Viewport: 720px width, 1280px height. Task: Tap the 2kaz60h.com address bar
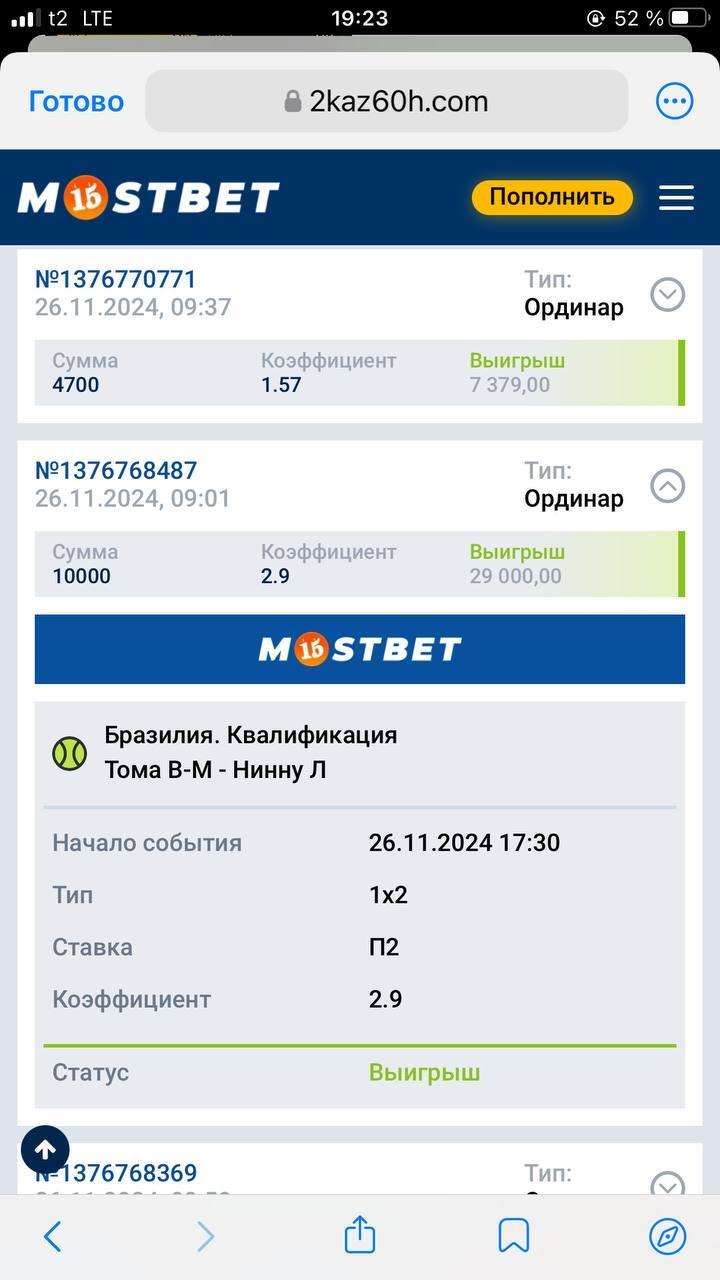387,101
